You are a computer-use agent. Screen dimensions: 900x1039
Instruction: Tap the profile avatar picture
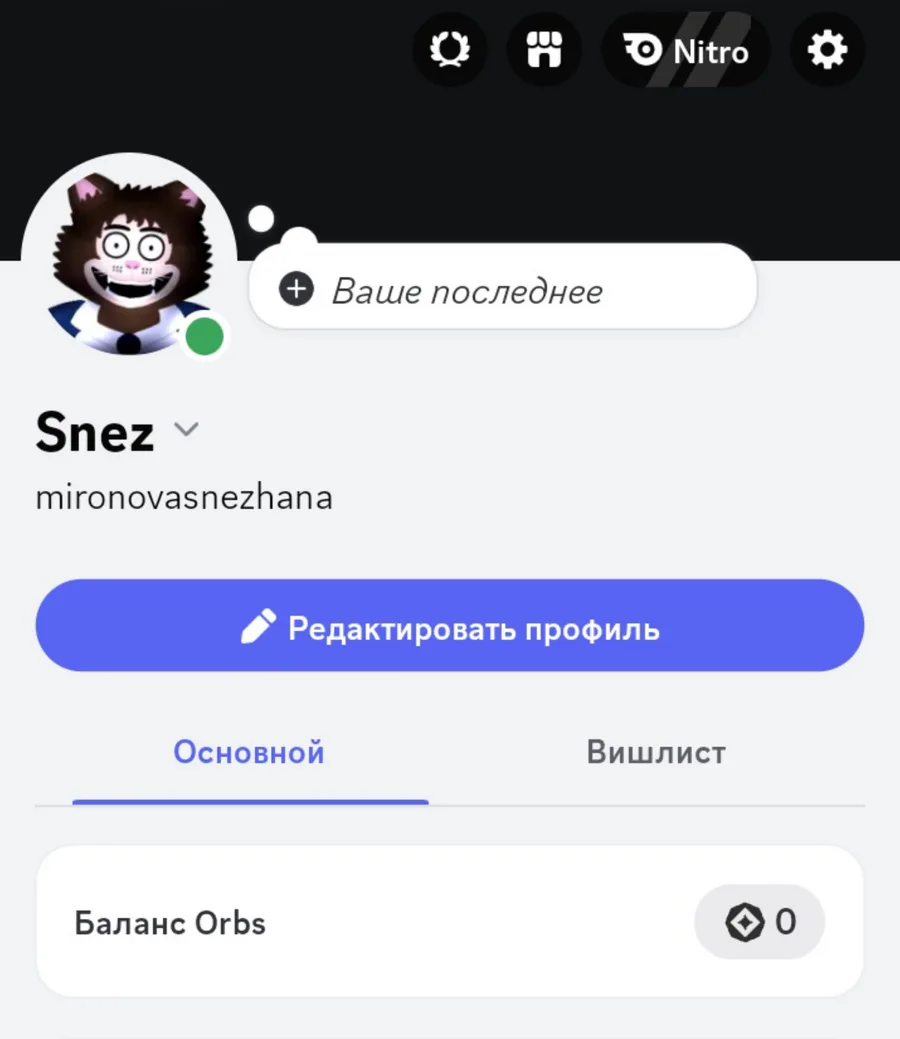click(x=128, y=262)
